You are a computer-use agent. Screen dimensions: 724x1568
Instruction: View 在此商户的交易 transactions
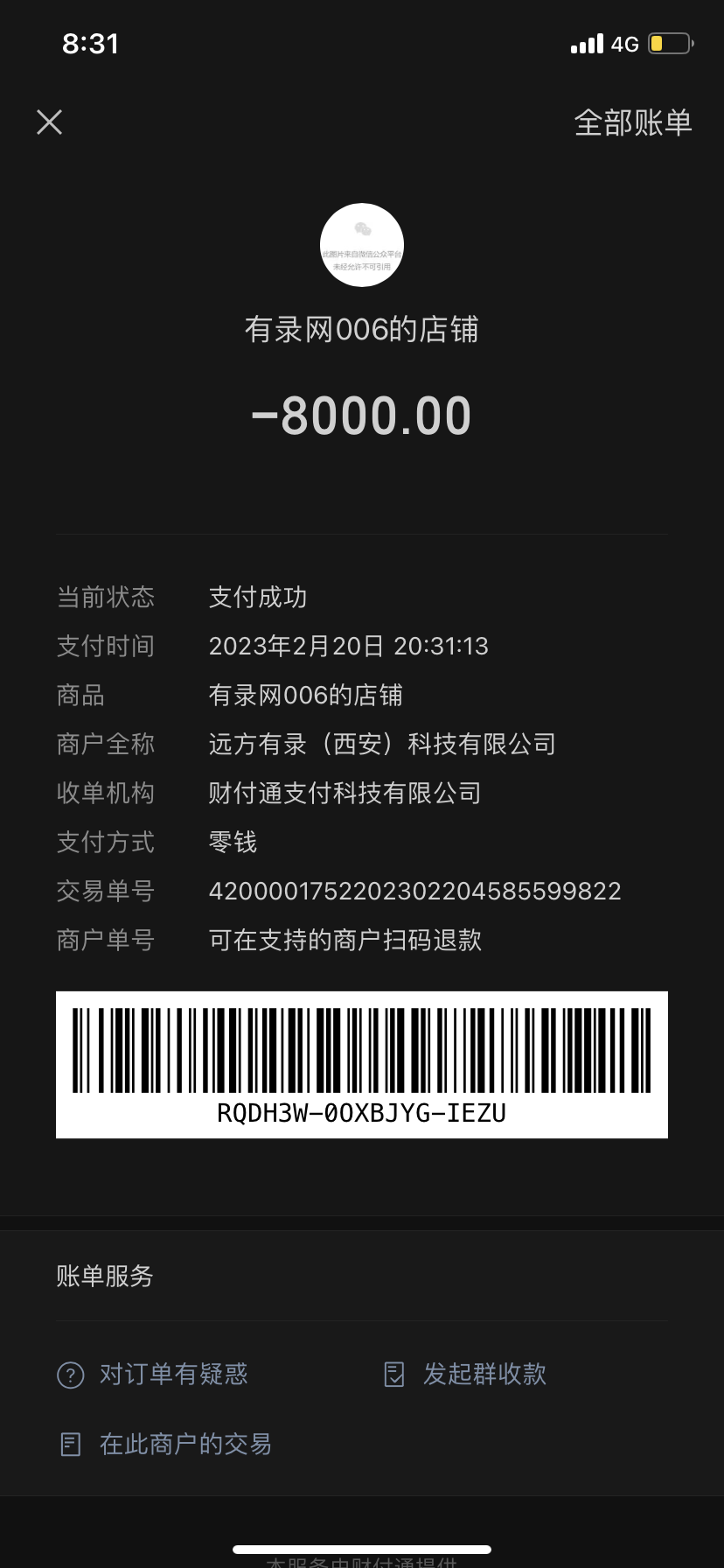pyautogui.click(x=166, y=1444)
